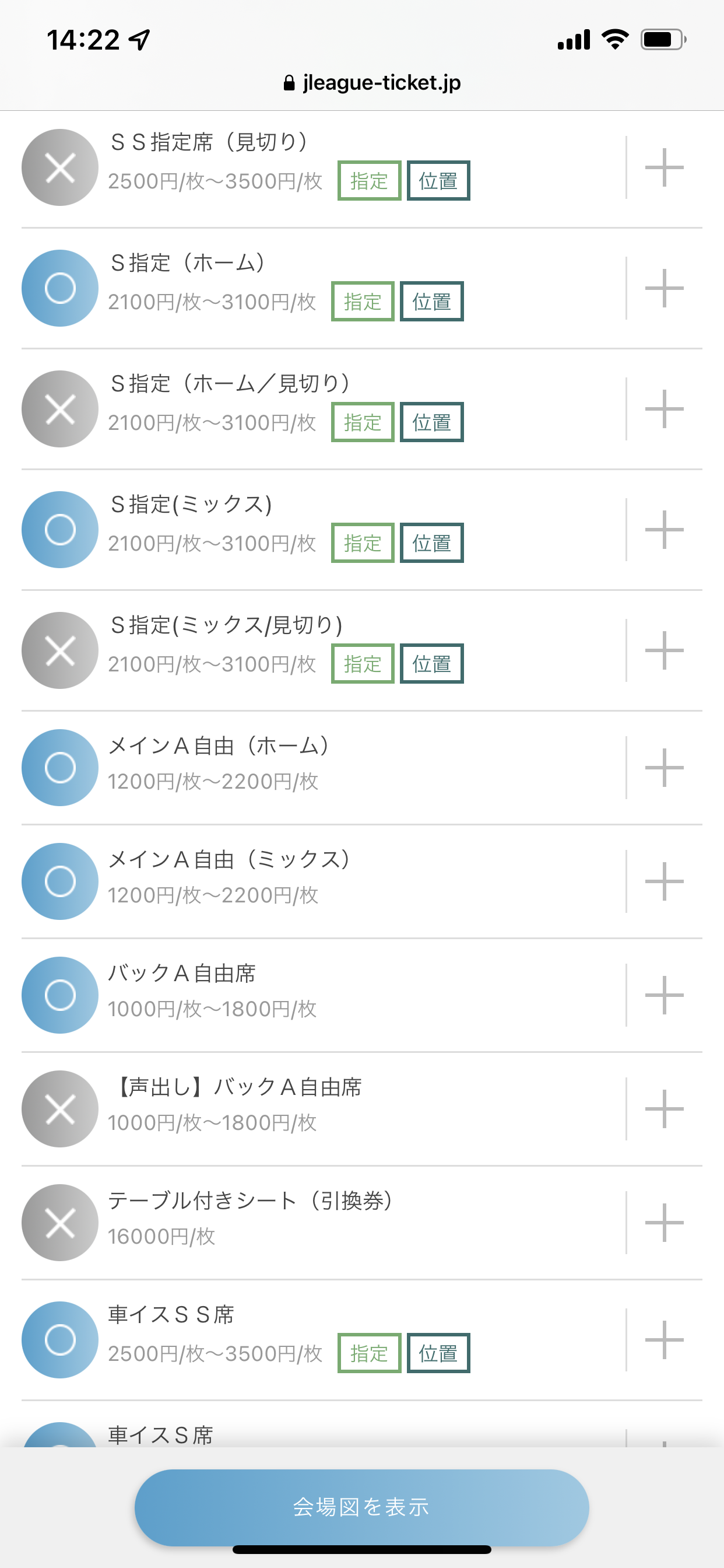Expand テーブル付きシート（引換券） plus icon
Image resolution: width=724 pixels, height=1568 pixels.
(x=665, y=1222)
